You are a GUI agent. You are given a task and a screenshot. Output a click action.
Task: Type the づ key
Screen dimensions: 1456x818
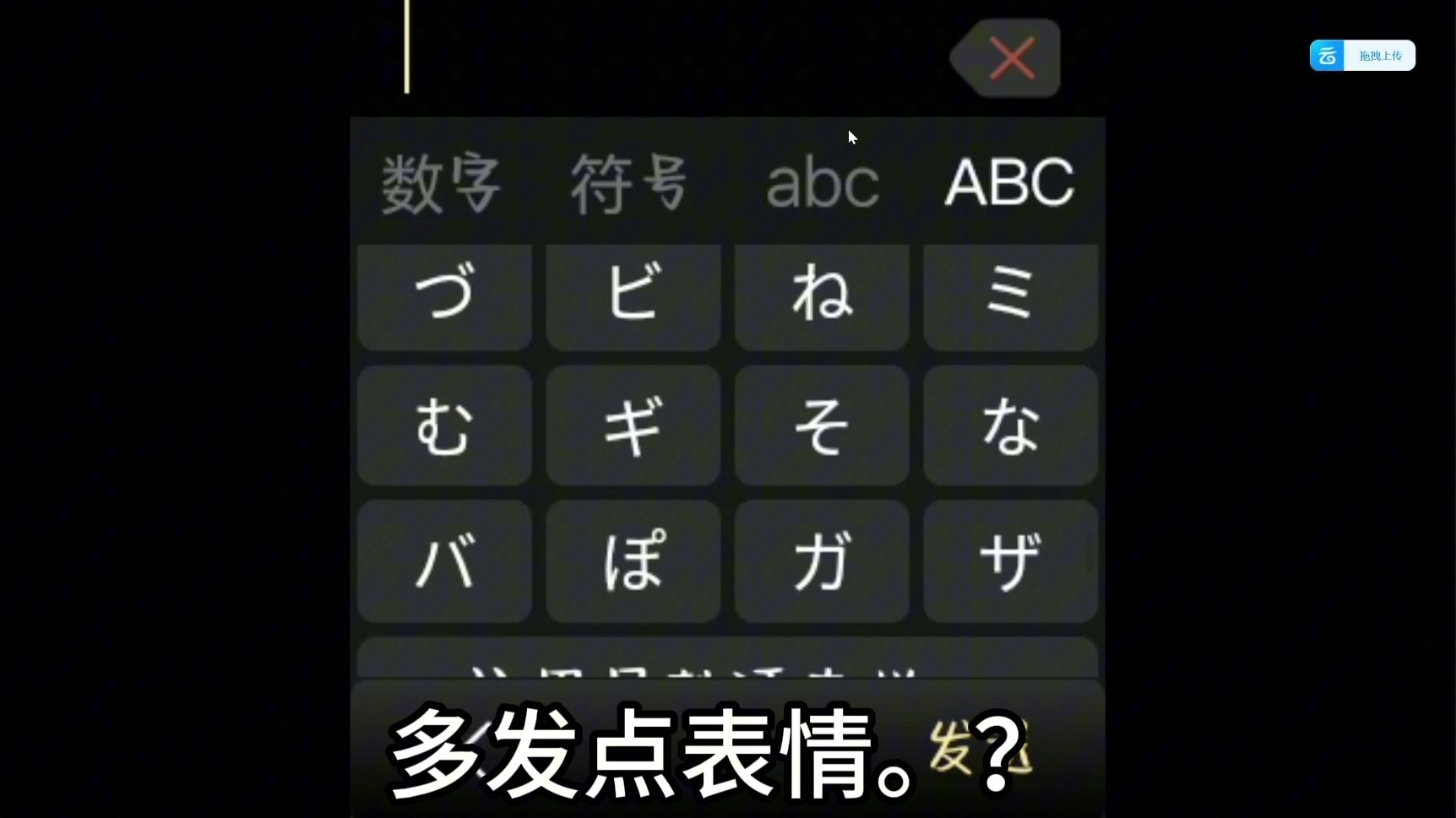pyautogui.click(x=444, y=295)
